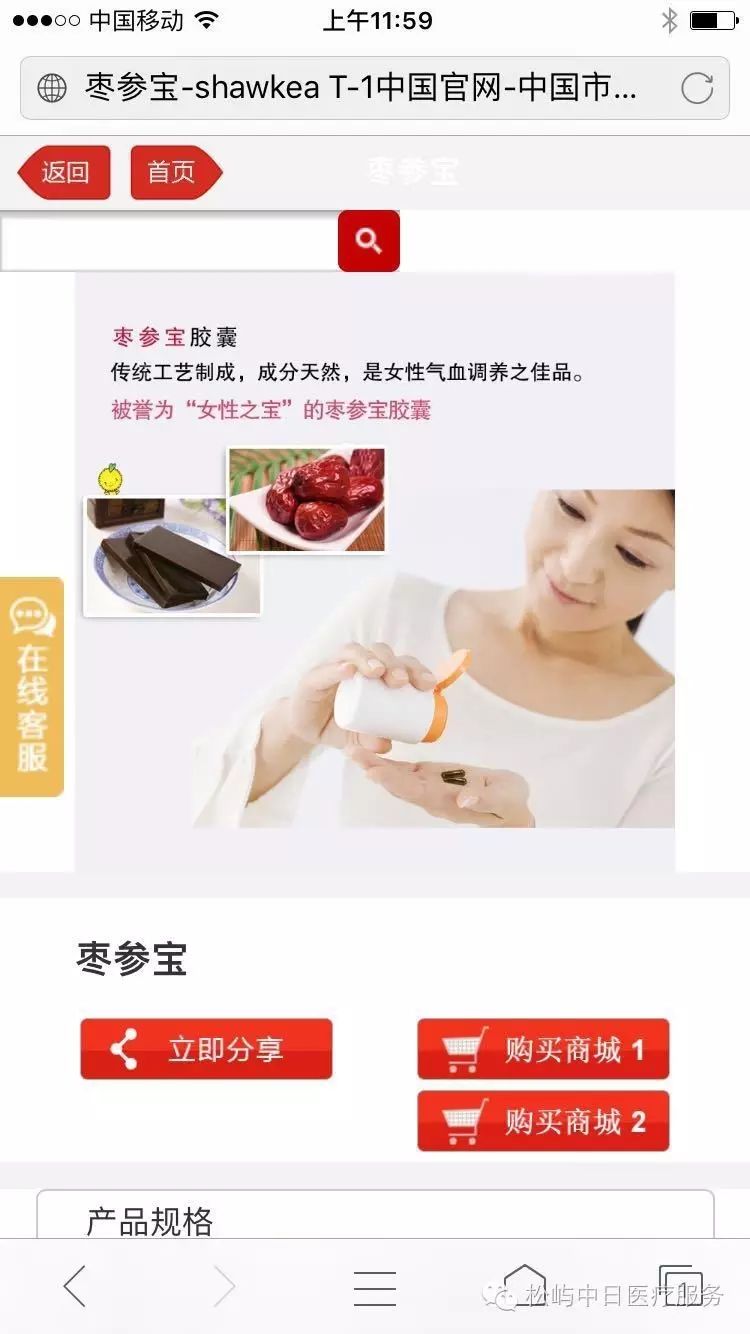Viewport: 750px width, 1334px height.
Task: Open 购买商城 1
Action: click(x=543, y=1049)
